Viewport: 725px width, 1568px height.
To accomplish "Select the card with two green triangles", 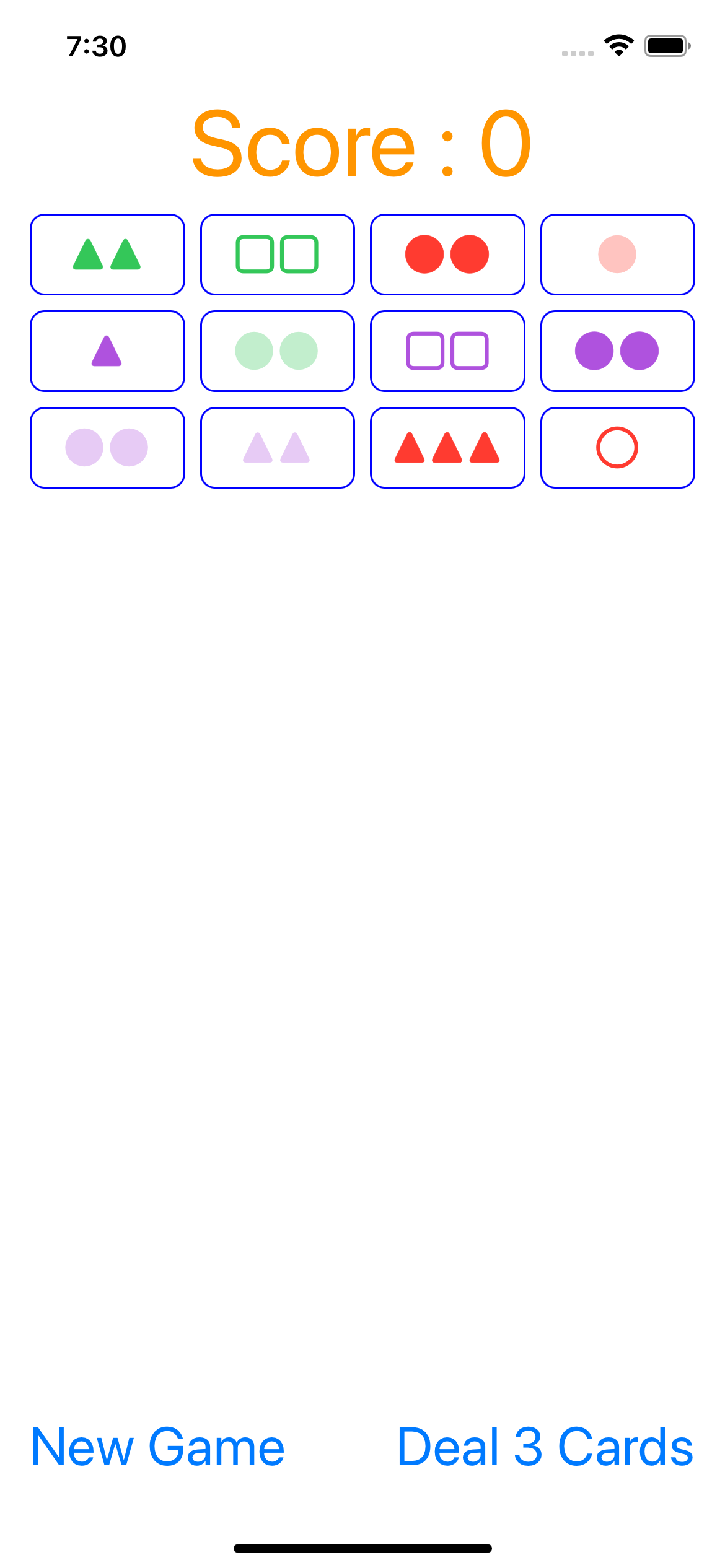I will click(107, 255).
